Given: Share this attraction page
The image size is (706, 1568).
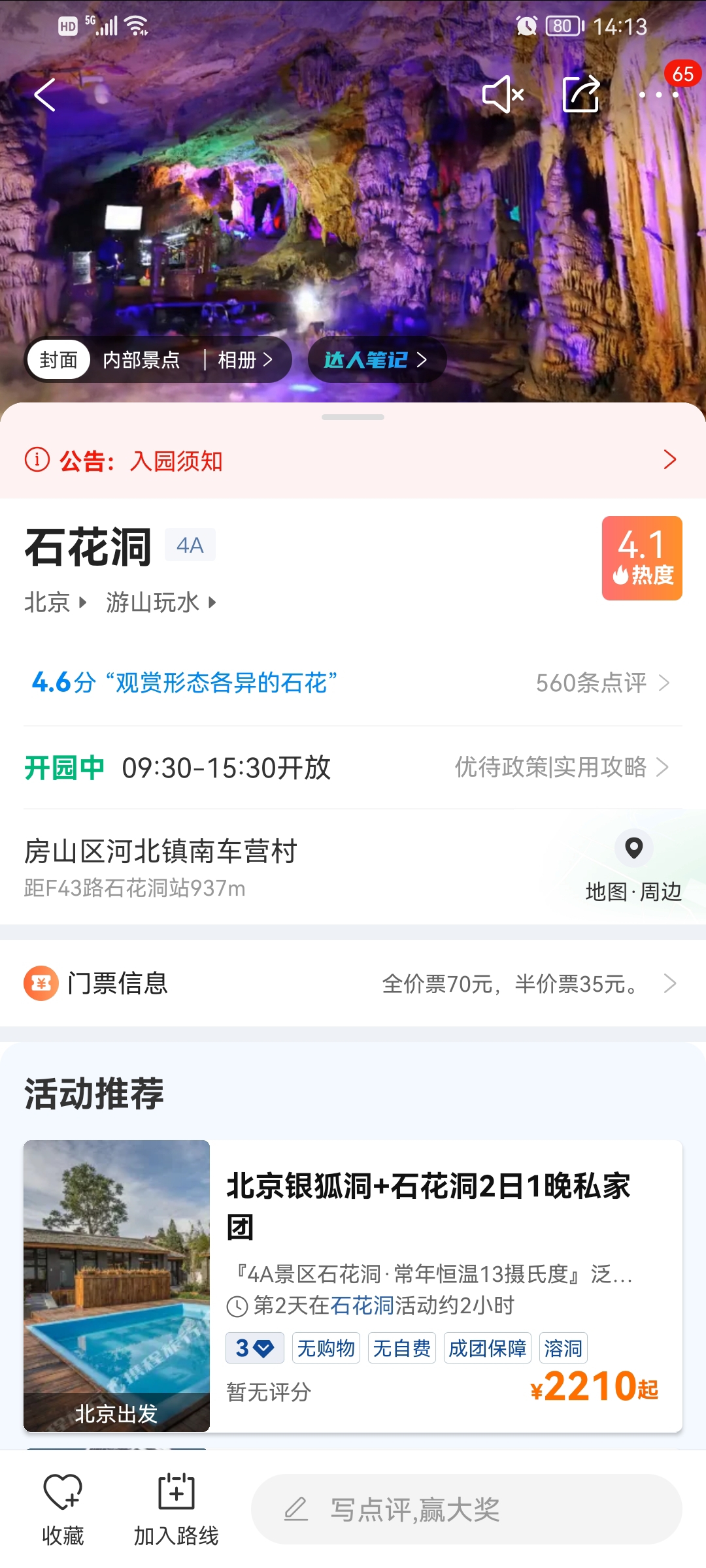Looking at the screenshot, I should coord(581,95).
